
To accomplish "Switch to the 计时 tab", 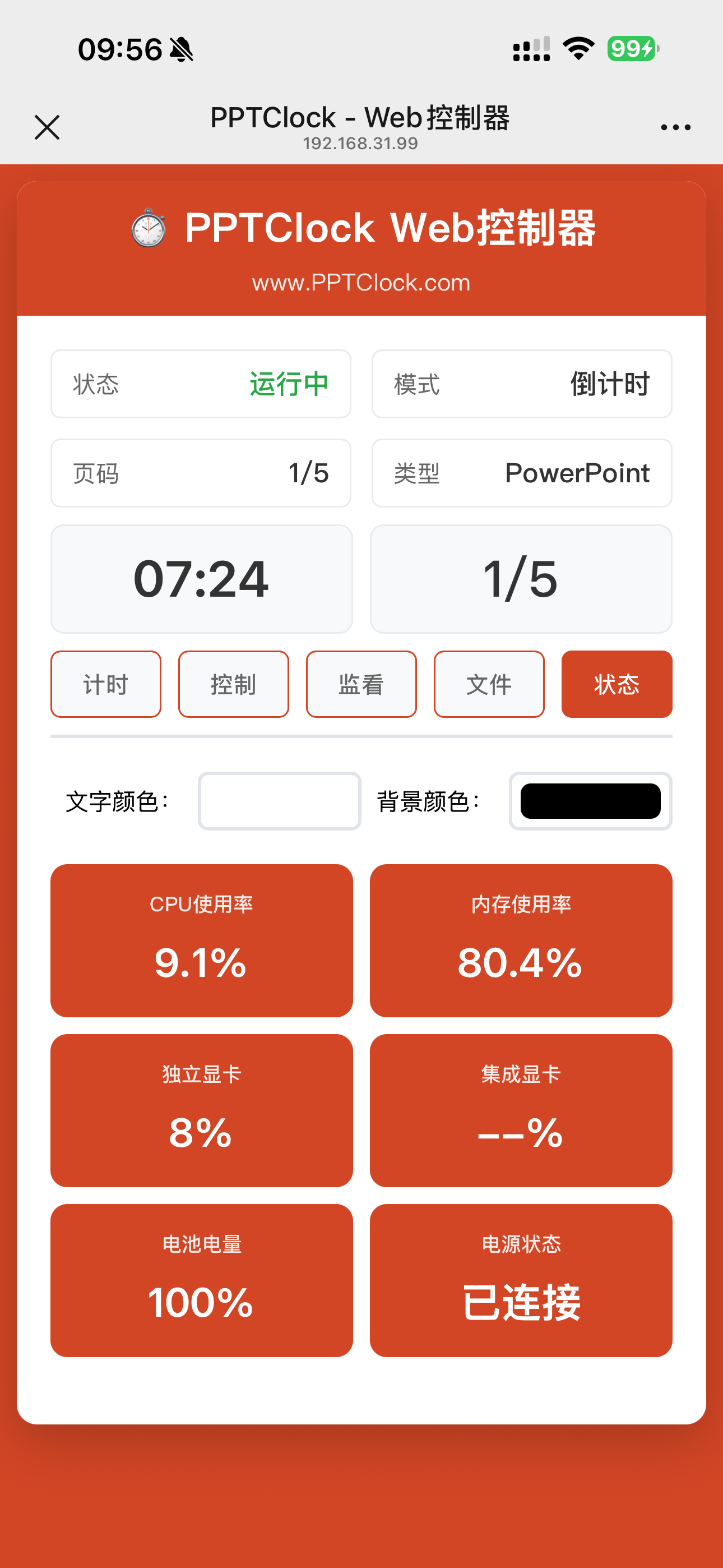I will click(105, 684).
